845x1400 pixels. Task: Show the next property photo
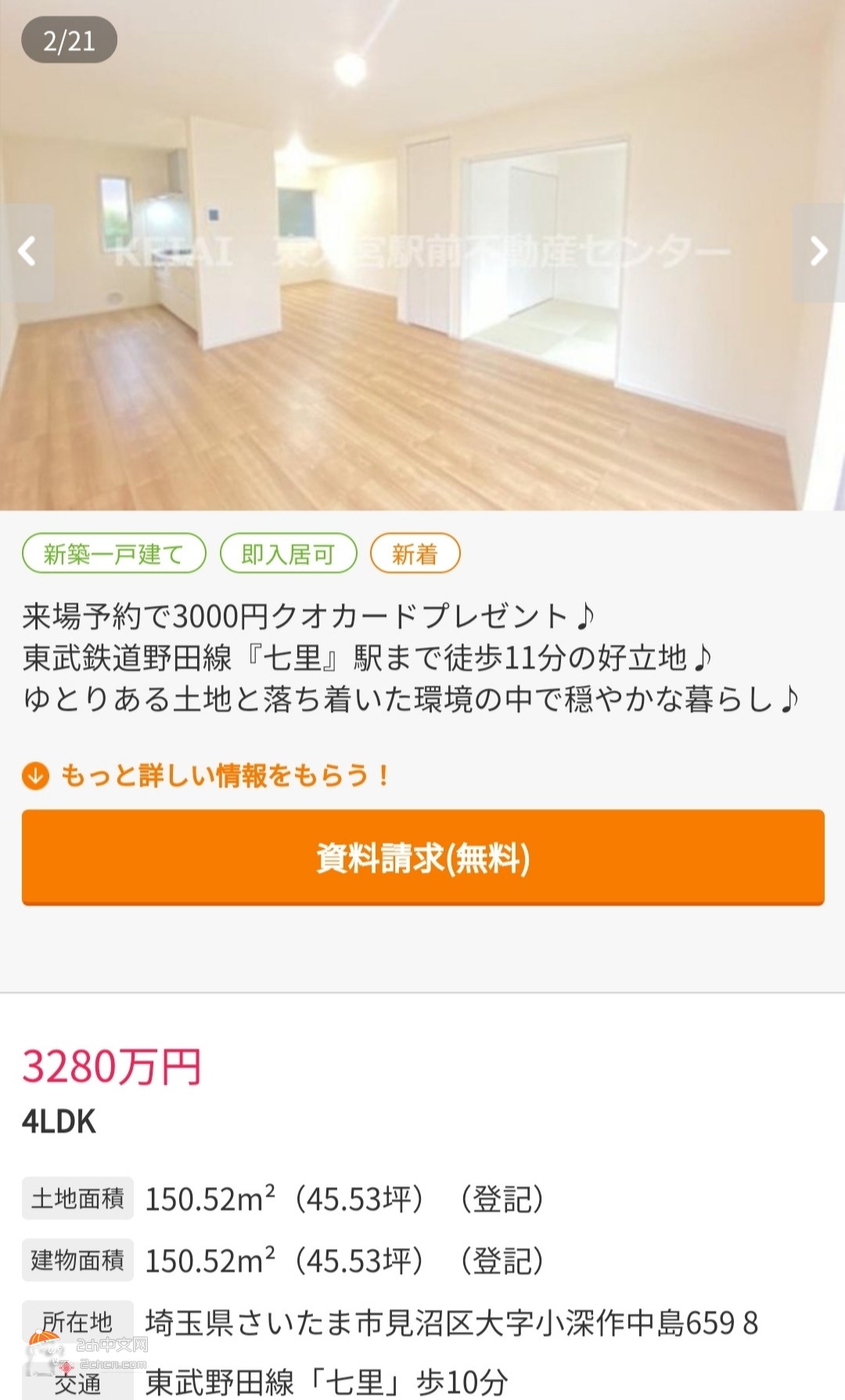click(818, 252)
